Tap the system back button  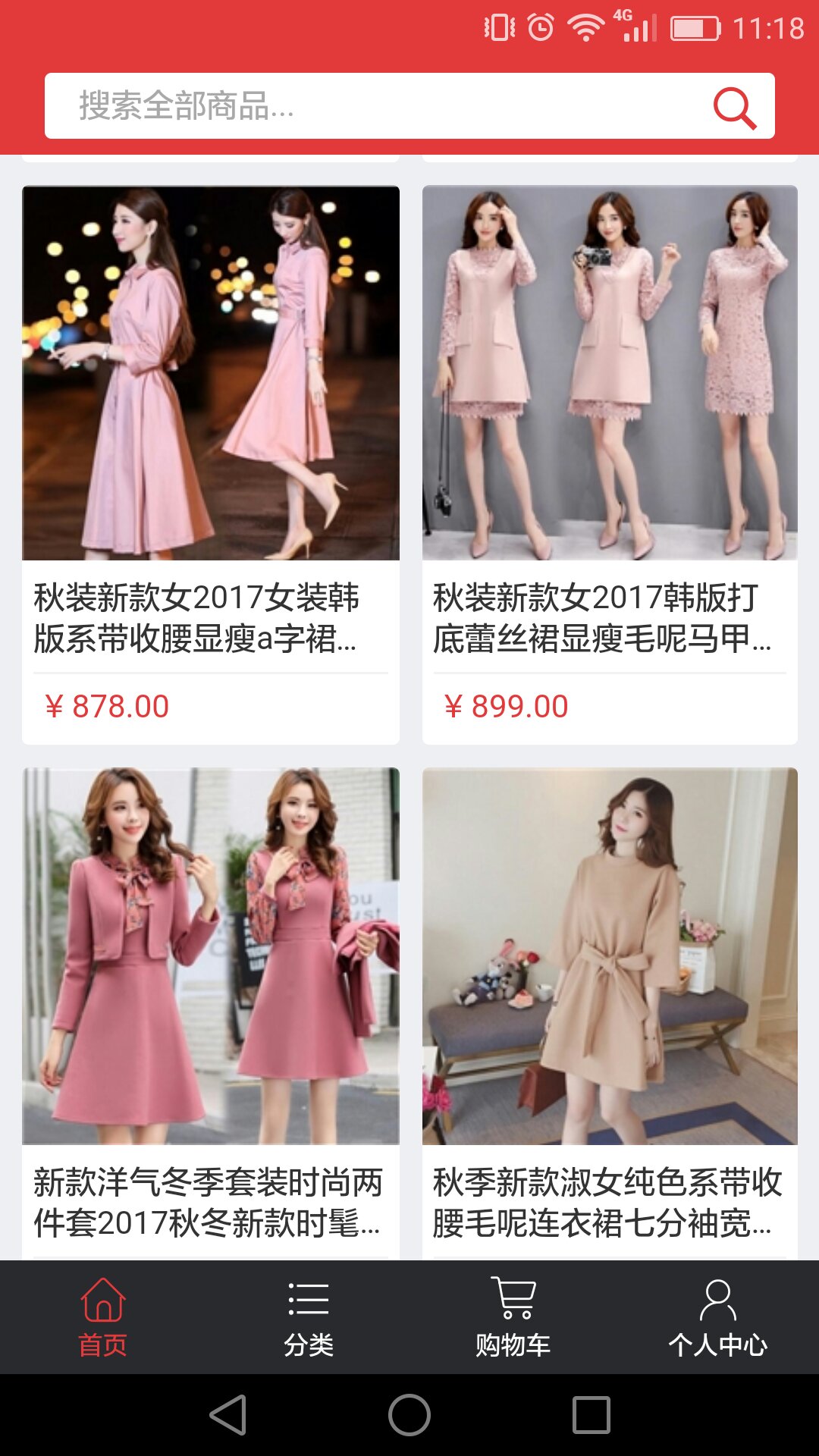pos(227,1415)
